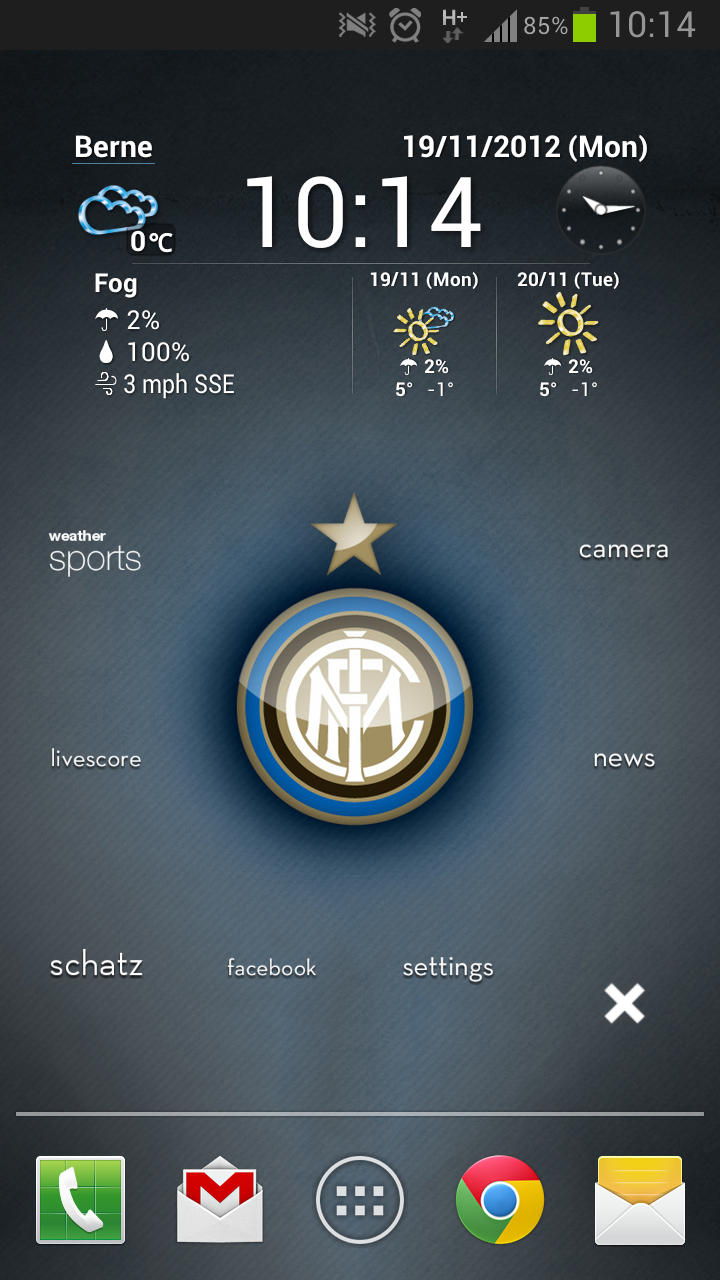The height and width of the screenshot is (1280, 720).
Task: Open the Berne weather forecast widget
Action: (x=360, y=265)
